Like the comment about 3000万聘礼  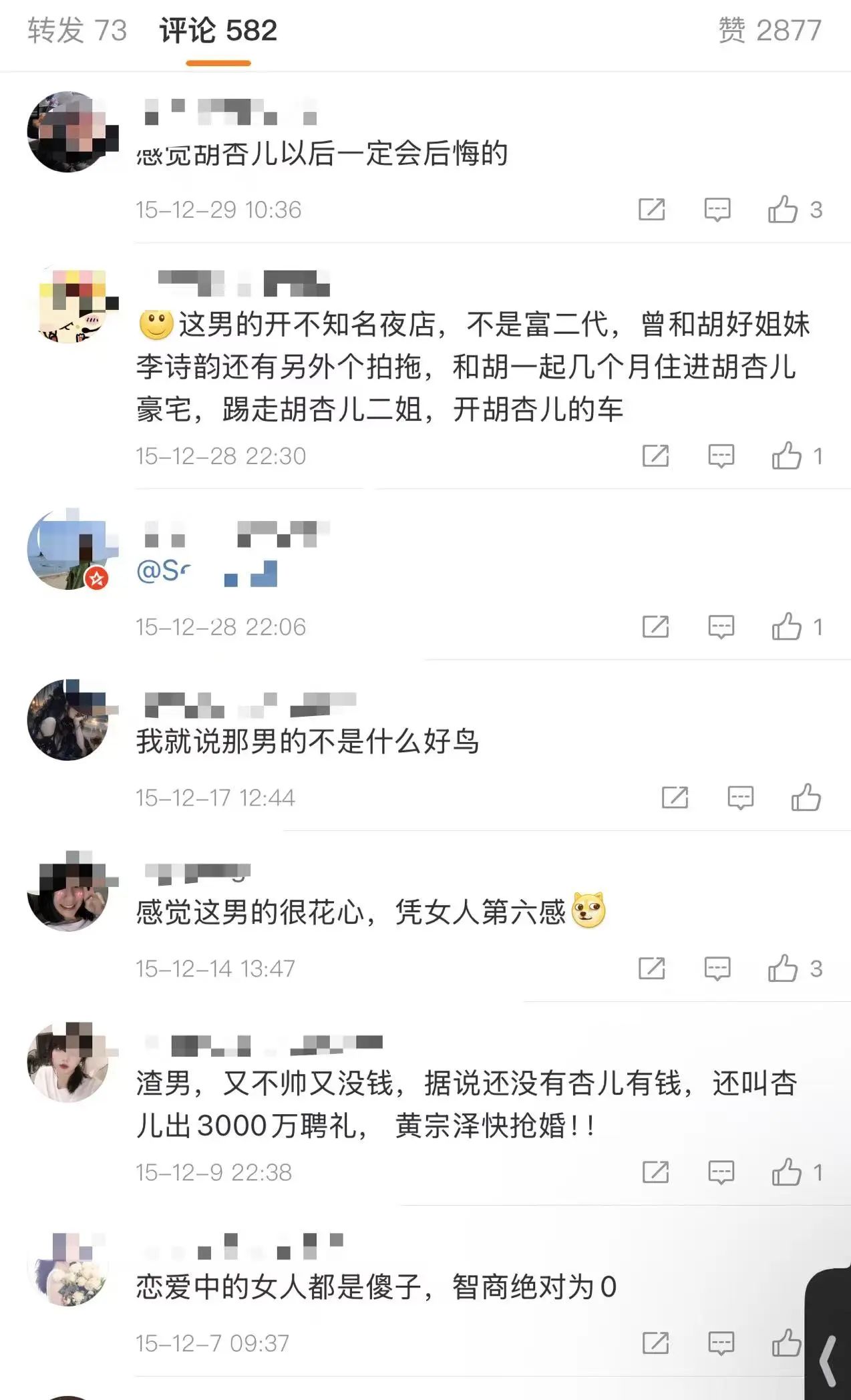787,1172
